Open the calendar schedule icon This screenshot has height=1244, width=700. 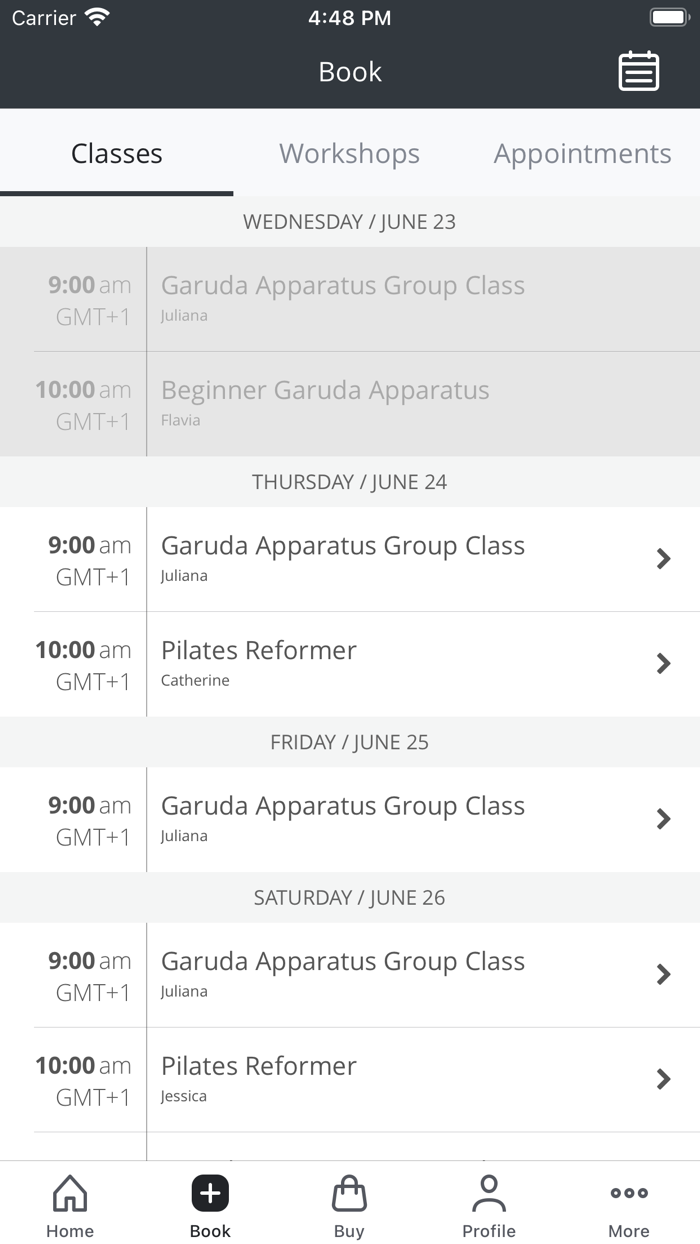tap(638, 72)
